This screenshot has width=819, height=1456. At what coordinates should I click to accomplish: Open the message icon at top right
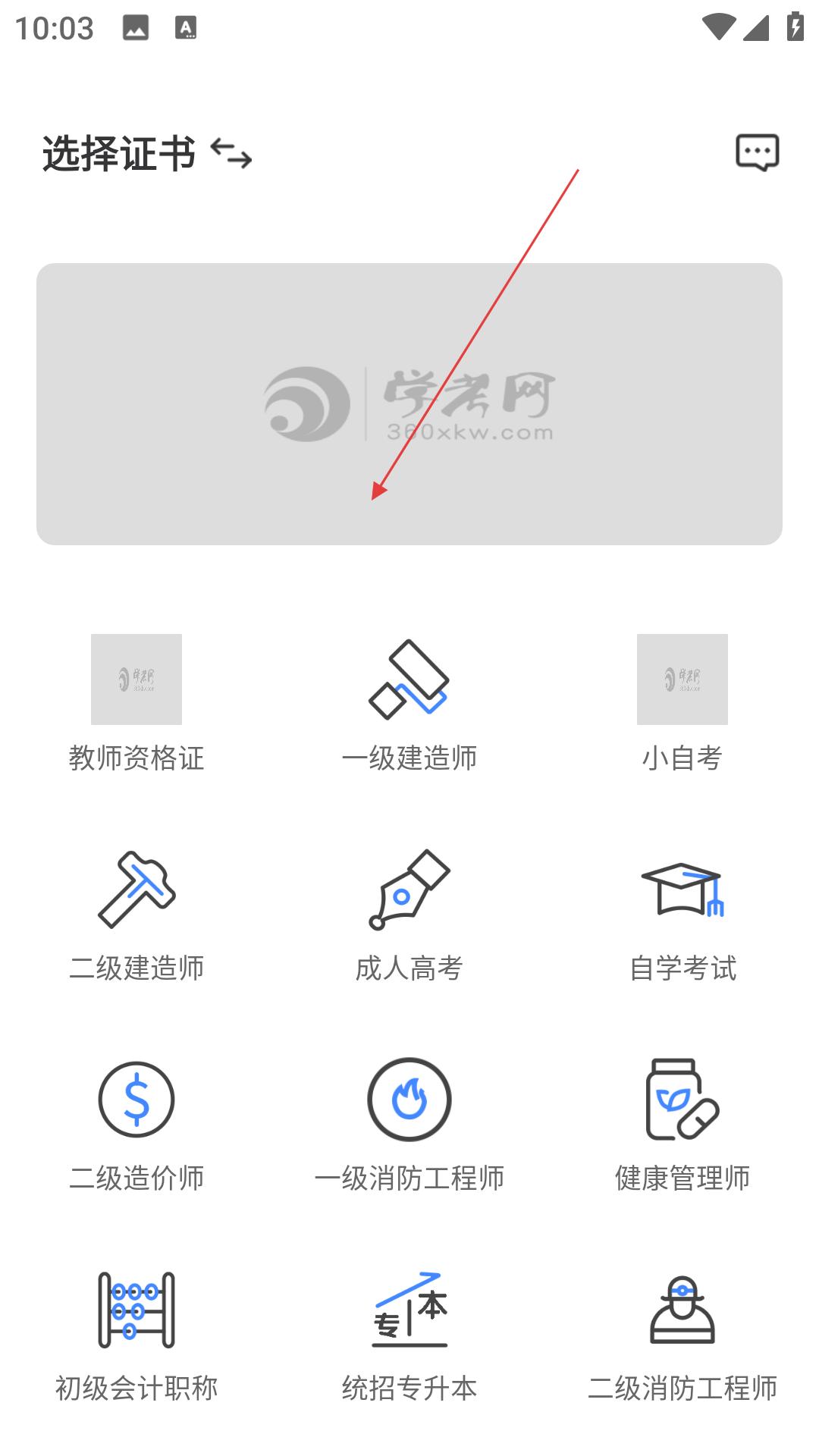coord(757,152)
